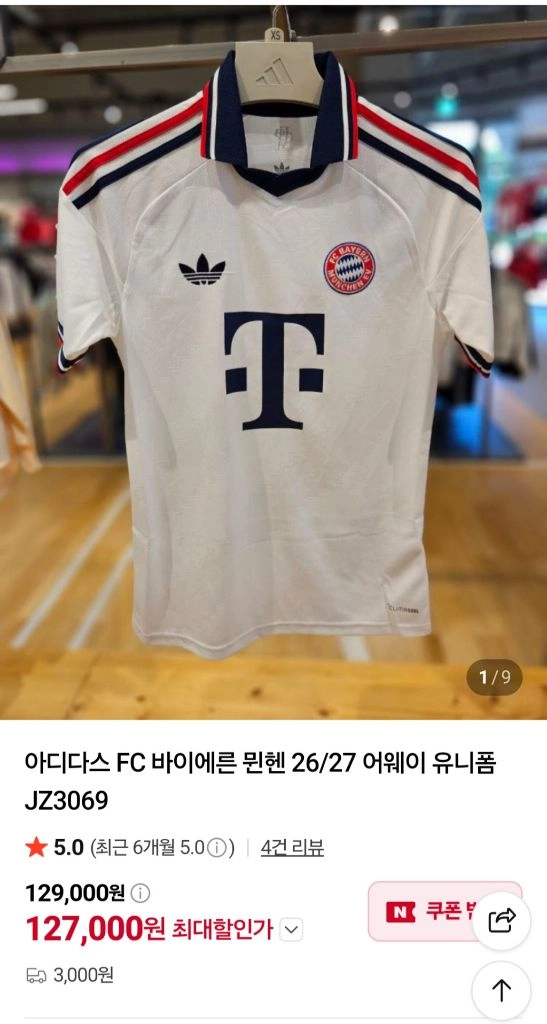
Task: Jump back to top with the arrow button
Action: (501, 990)
